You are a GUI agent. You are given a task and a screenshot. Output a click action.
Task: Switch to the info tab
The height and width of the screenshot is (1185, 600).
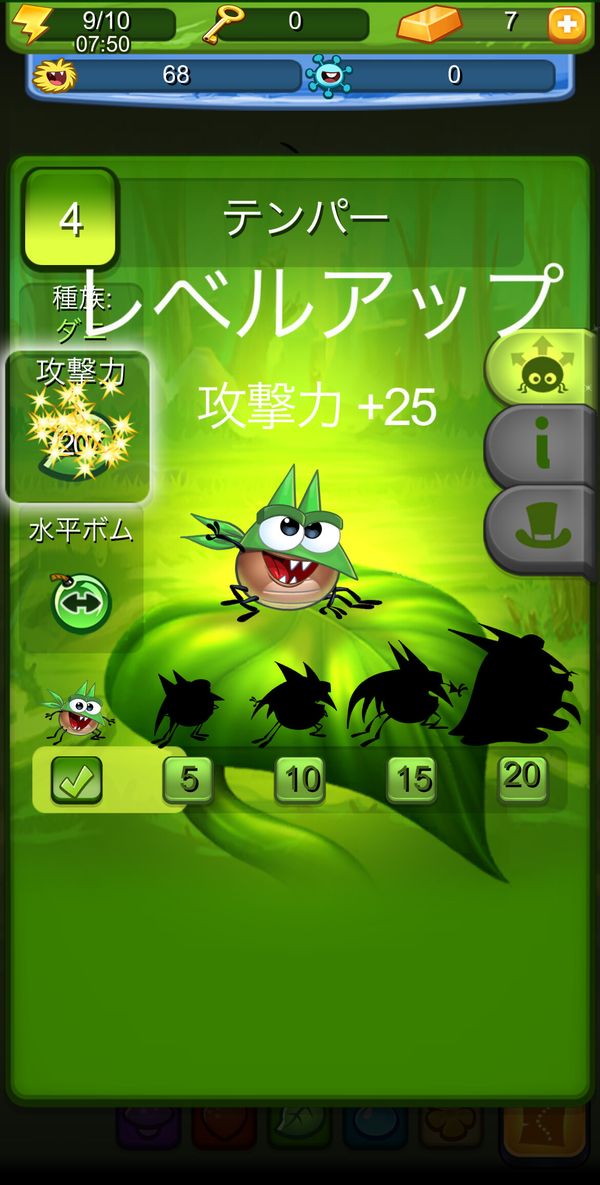tap(541, 447)
